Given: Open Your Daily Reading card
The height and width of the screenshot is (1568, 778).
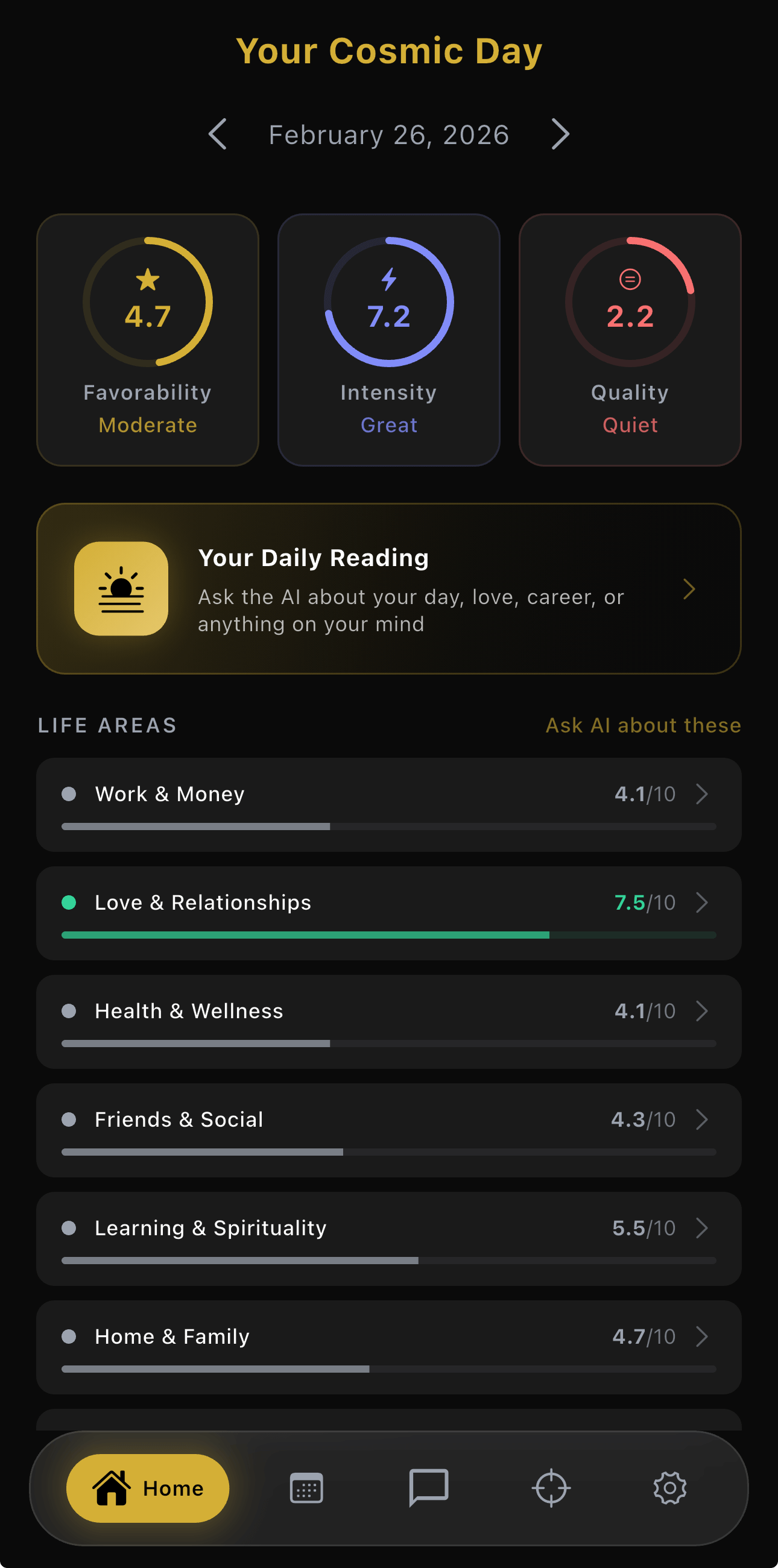Looking at the screenshot, I should point(389,588).
